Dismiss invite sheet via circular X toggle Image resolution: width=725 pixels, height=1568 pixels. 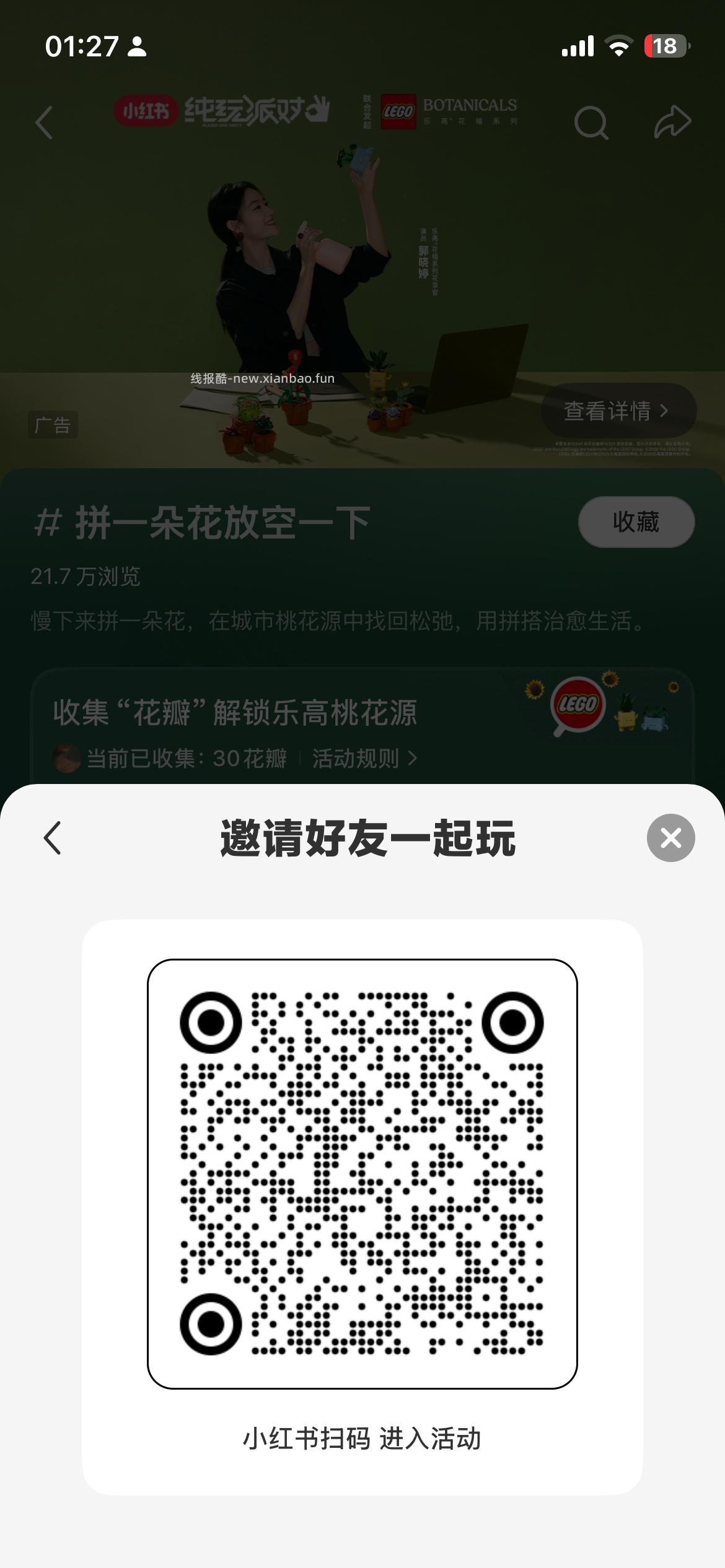pos(671,839)
